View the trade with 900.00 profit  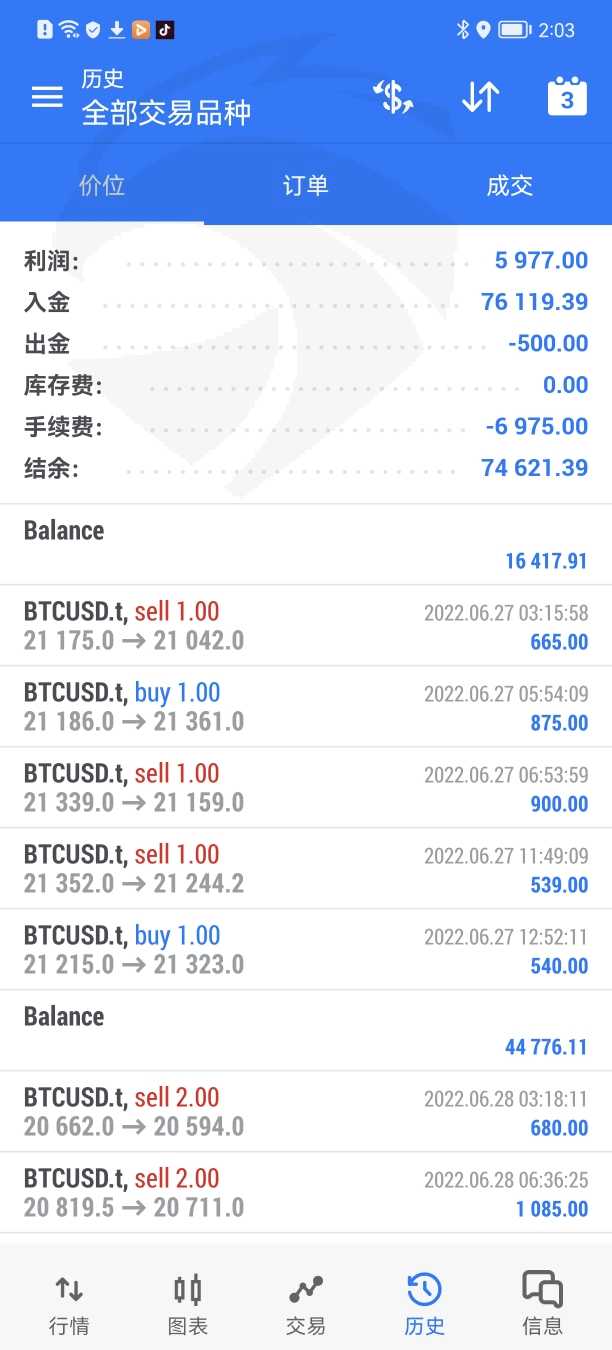click(306, 788)
